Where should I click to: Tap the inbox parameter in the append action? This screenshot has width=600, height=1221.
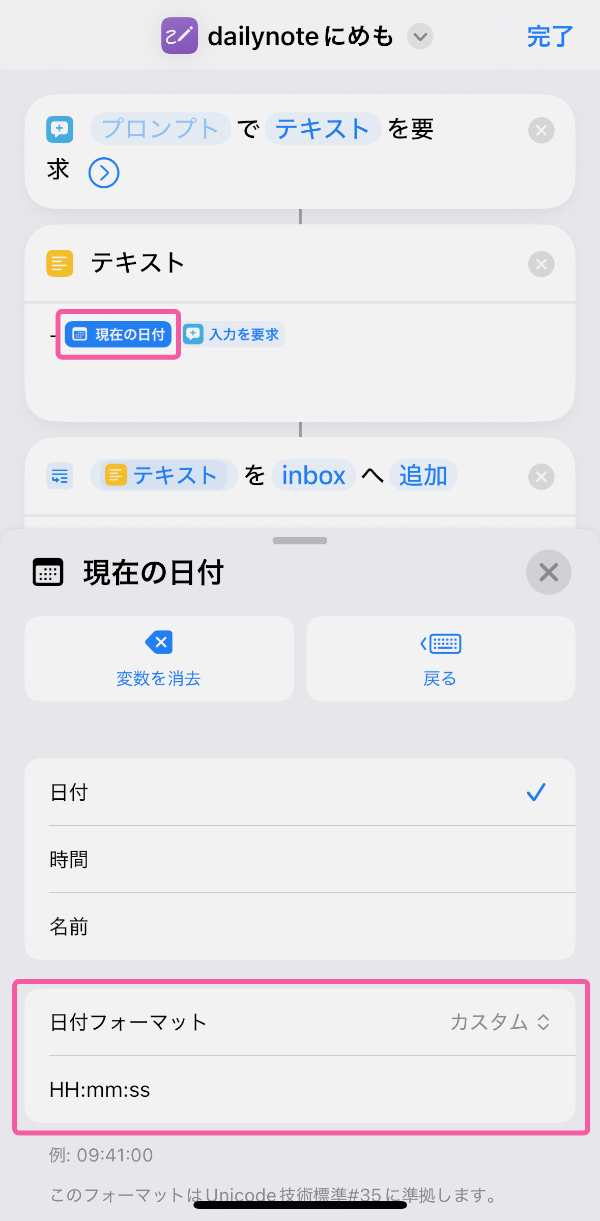point(313,476)
